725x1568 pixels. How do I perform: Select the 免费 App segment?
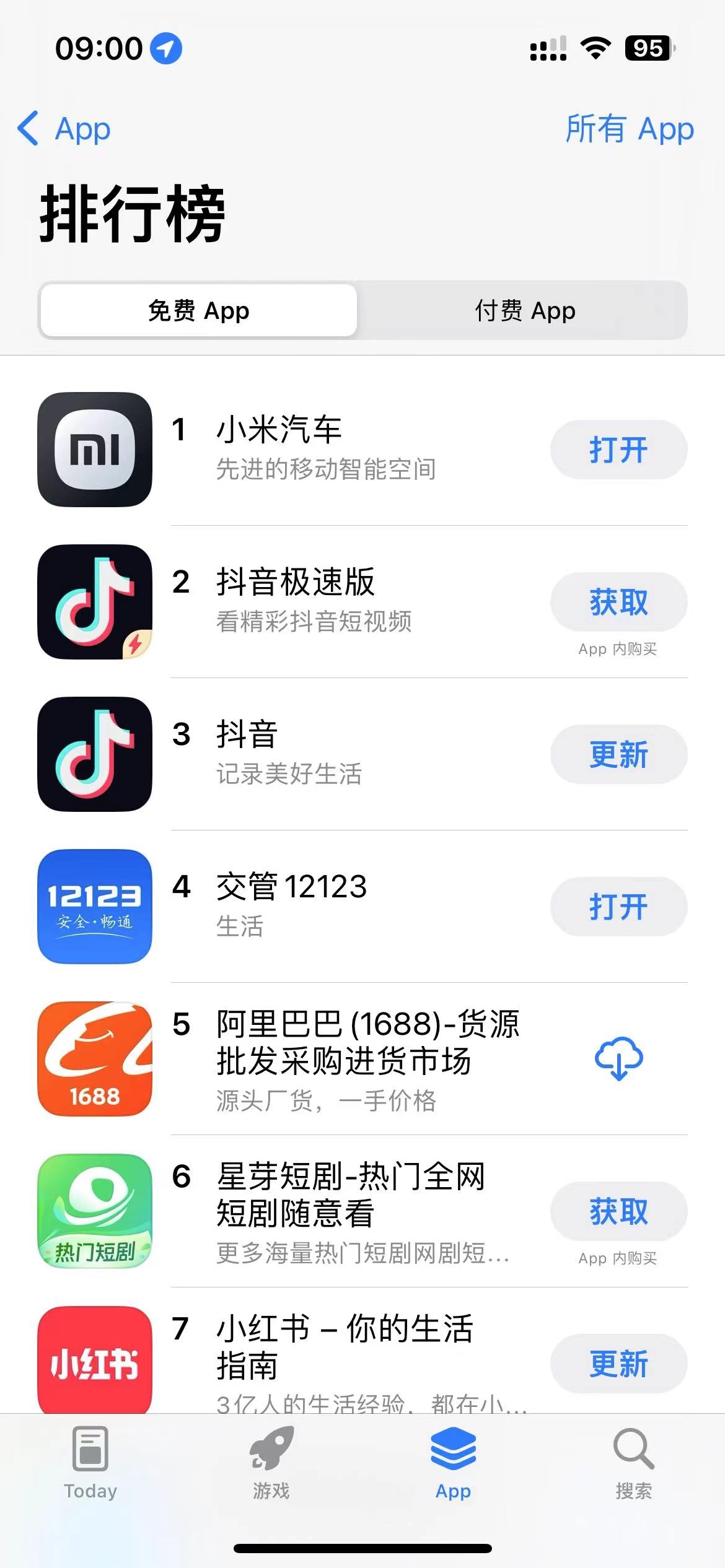199,310
